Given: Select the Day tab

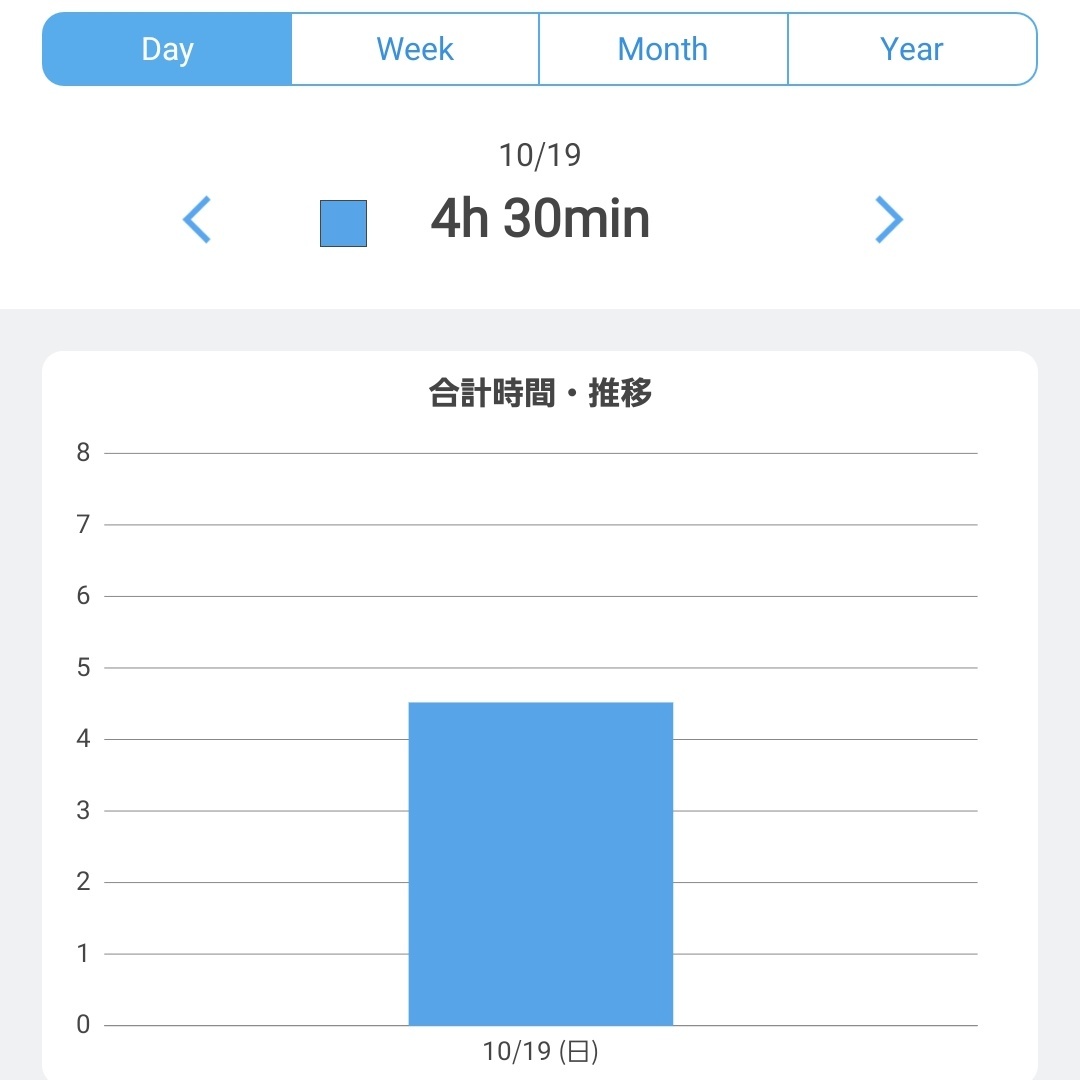Looking at the screenshot, I should coord(167,49).
